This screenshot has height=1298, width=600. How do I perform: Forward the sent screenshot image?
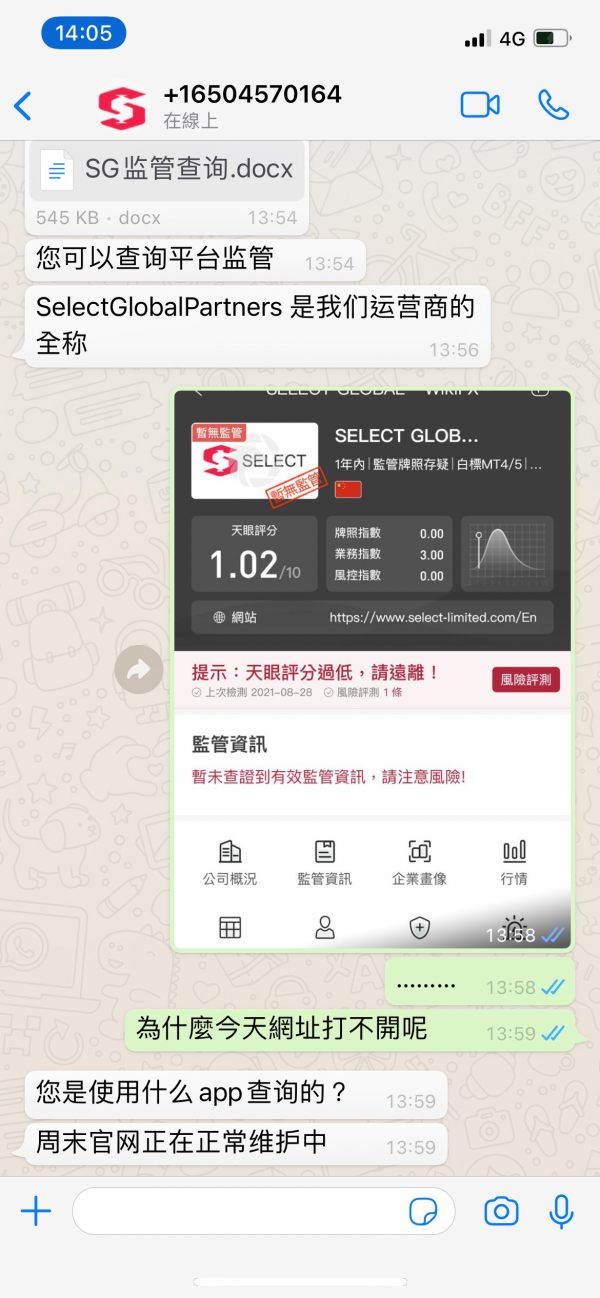138,670
